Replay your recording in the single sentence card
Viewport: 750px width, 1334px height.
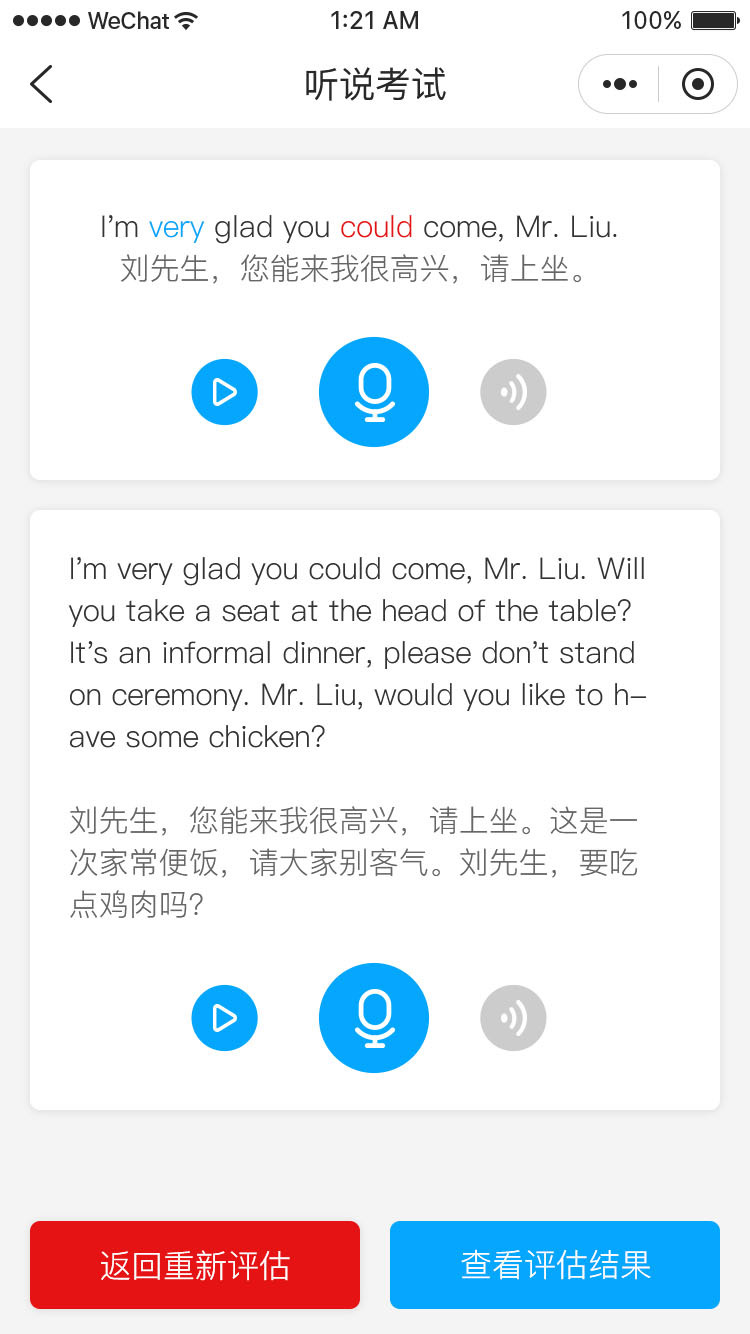point(513,392)
